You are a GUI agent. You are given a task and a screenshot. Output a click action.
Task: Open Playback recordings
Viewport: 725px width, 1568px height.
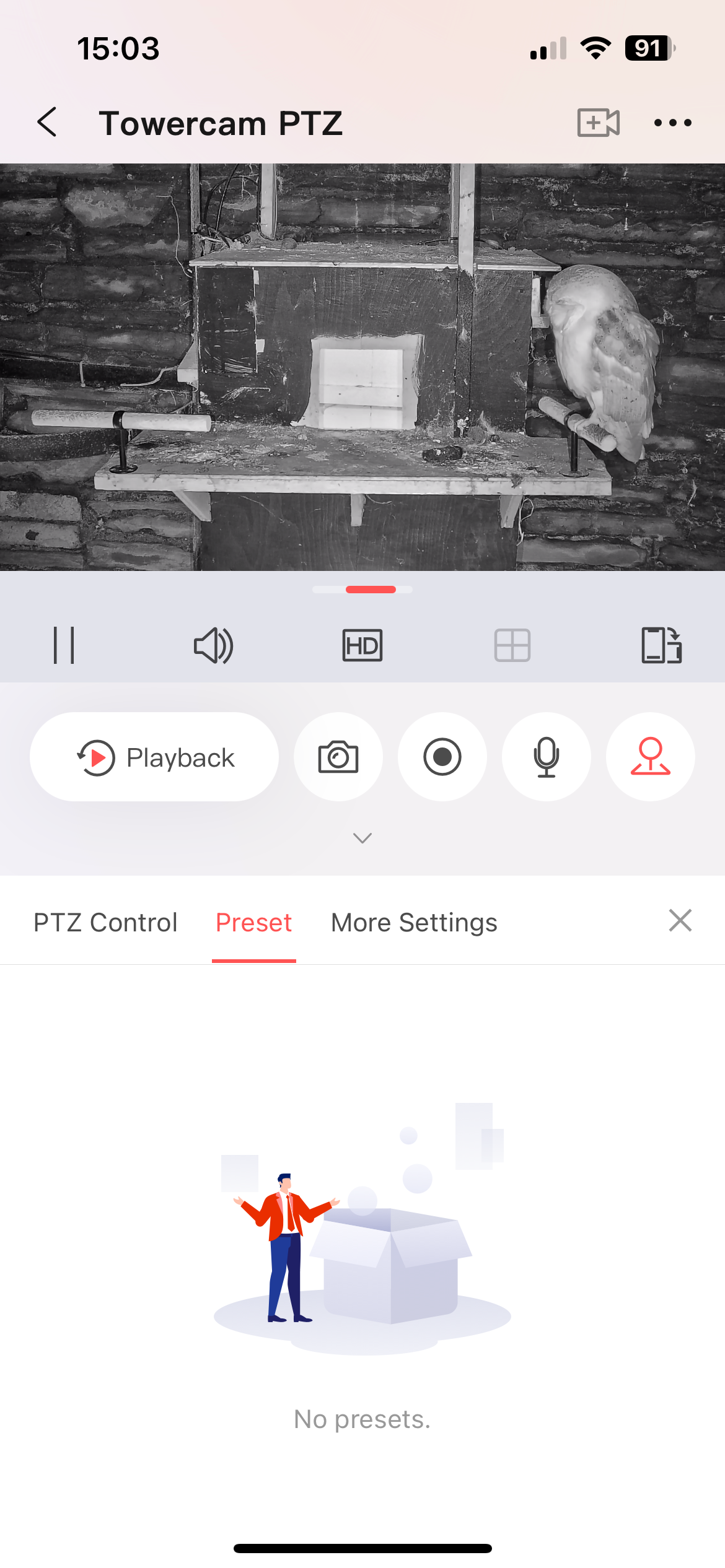tap(154, 757)
